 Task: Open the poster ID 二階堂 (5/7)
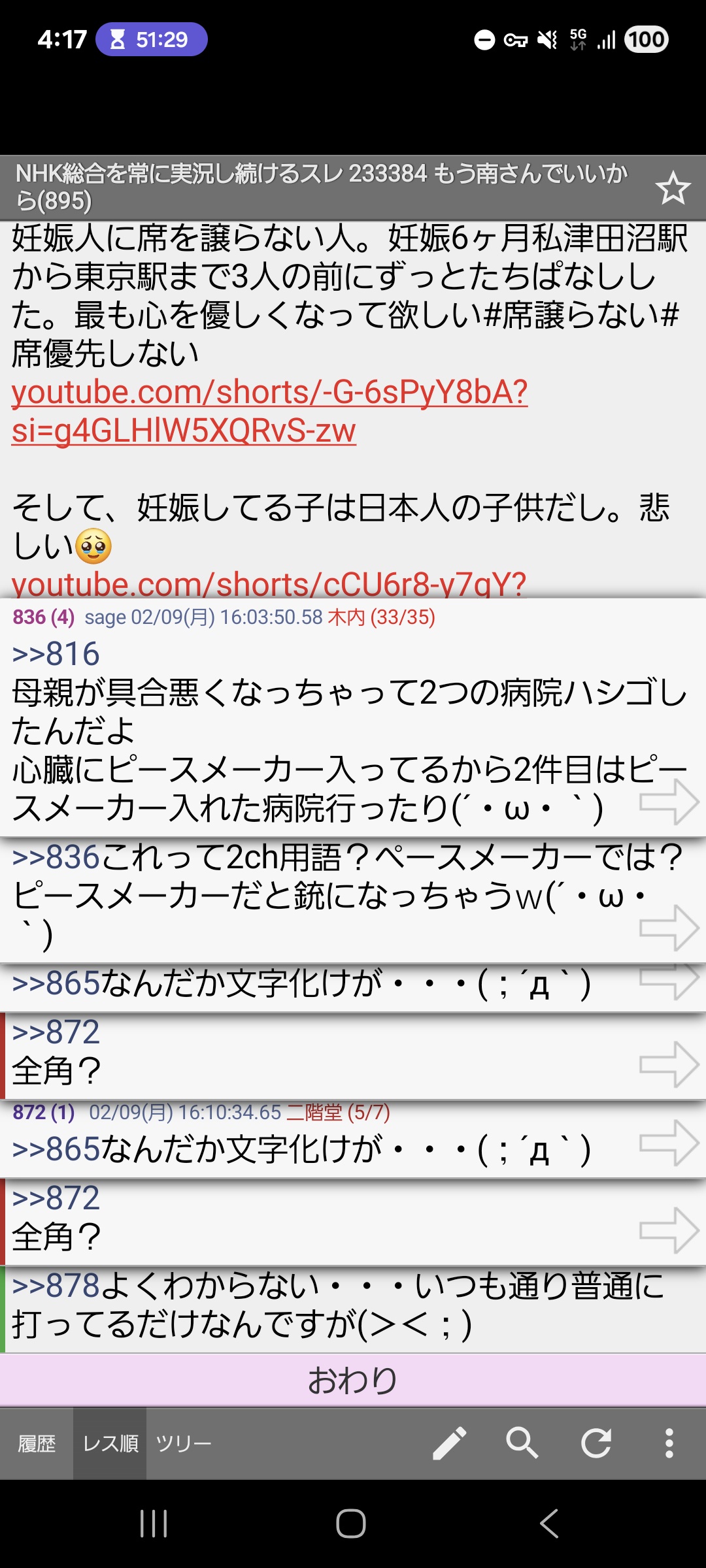pyautogui.click(x=338, y=1112)
